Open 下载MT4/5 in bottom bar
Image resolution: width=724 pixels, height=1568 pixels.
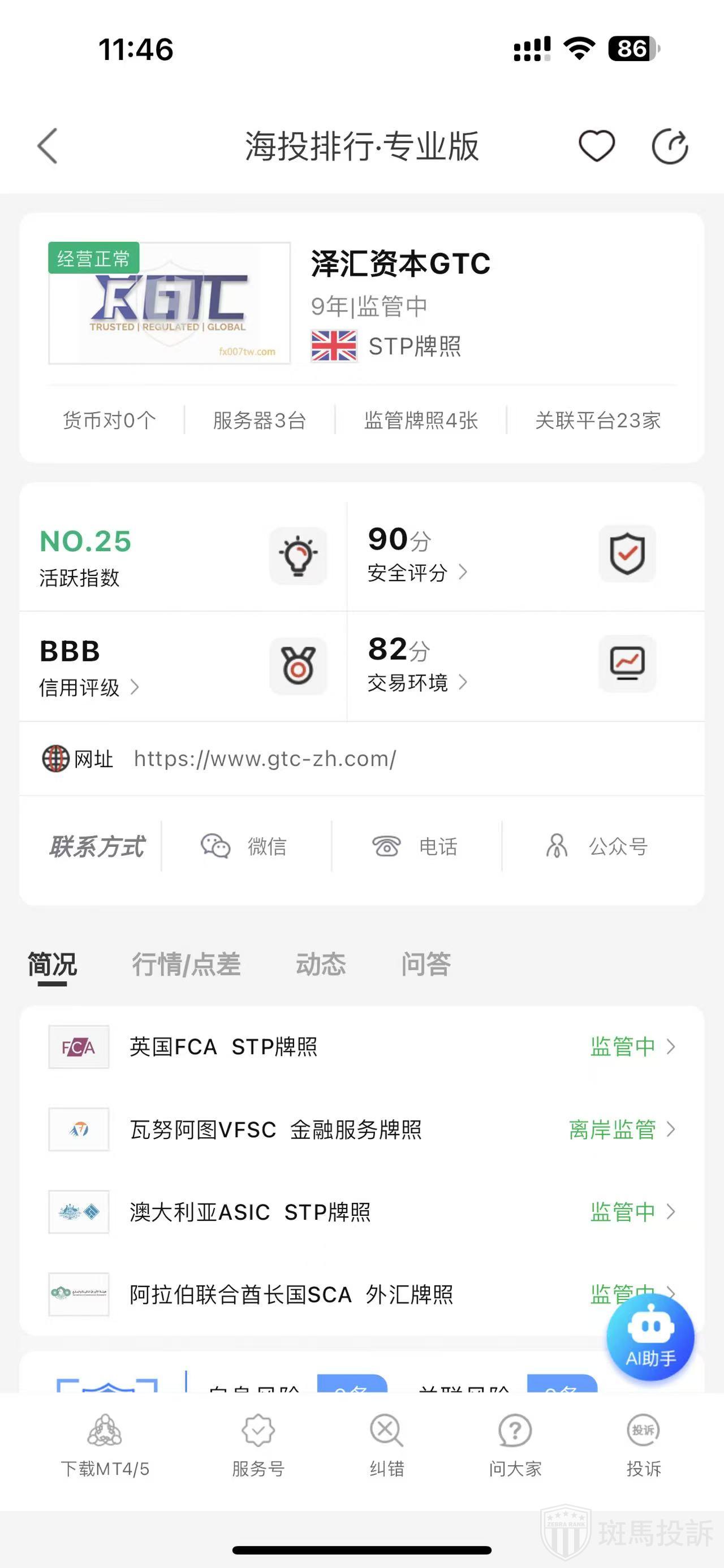tap(105, 1446)
